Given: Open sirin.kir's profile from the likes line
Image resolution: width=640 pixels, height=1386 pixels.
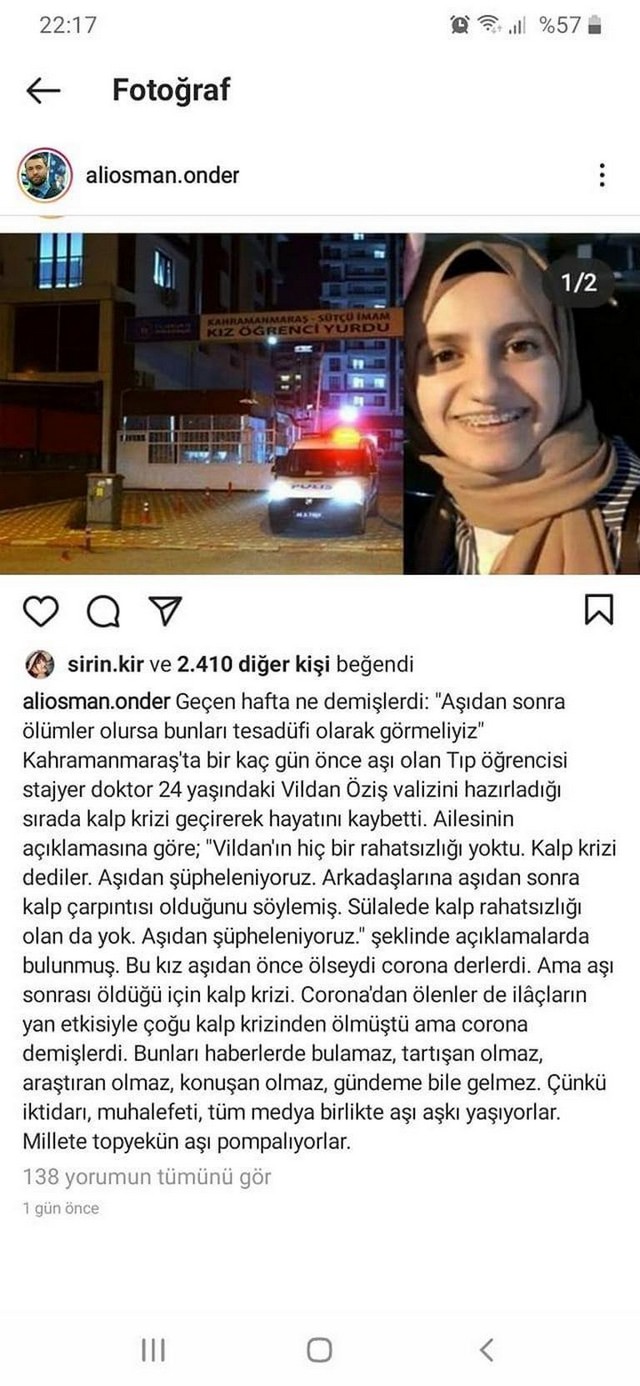Looking at the screenshot, I should 105,665.
